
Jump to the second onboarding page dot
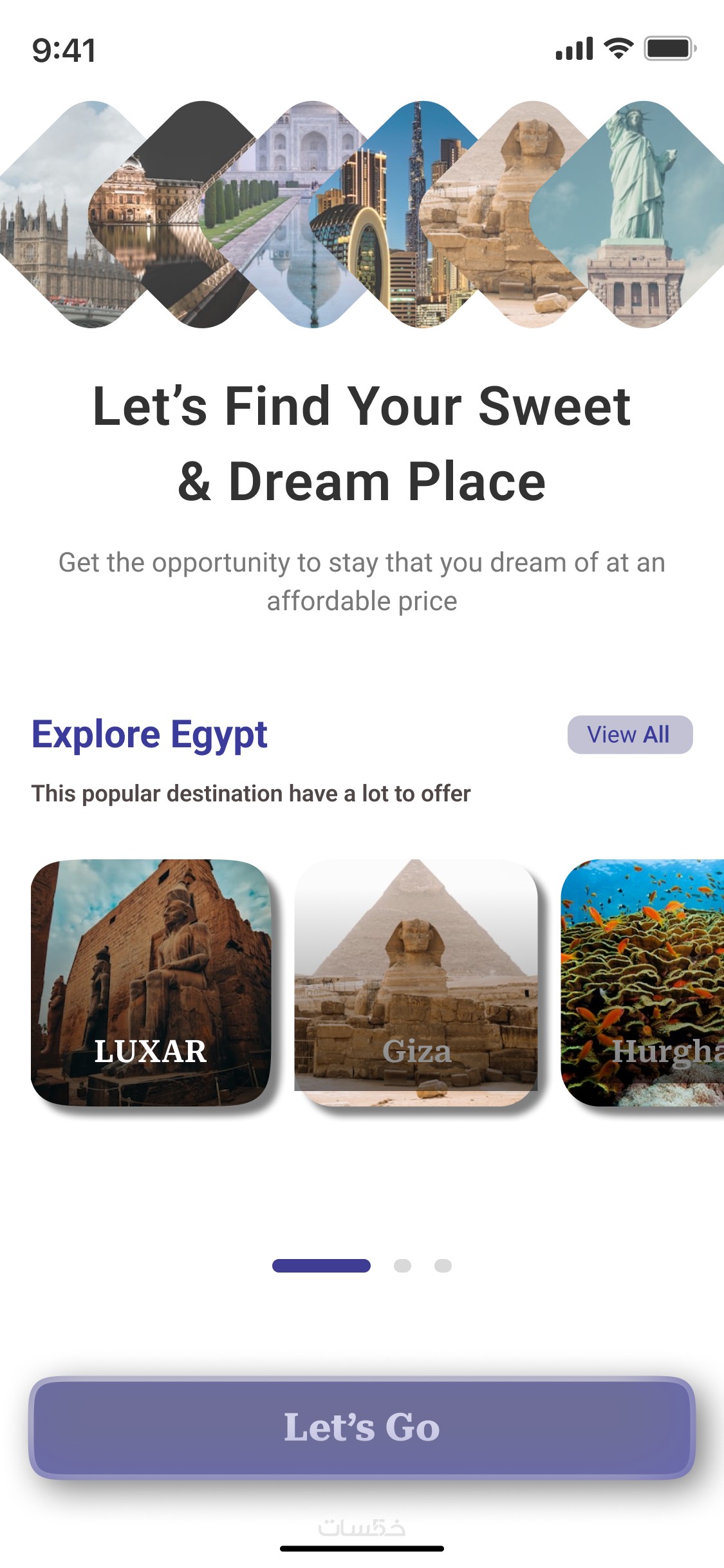point(402,1265)
